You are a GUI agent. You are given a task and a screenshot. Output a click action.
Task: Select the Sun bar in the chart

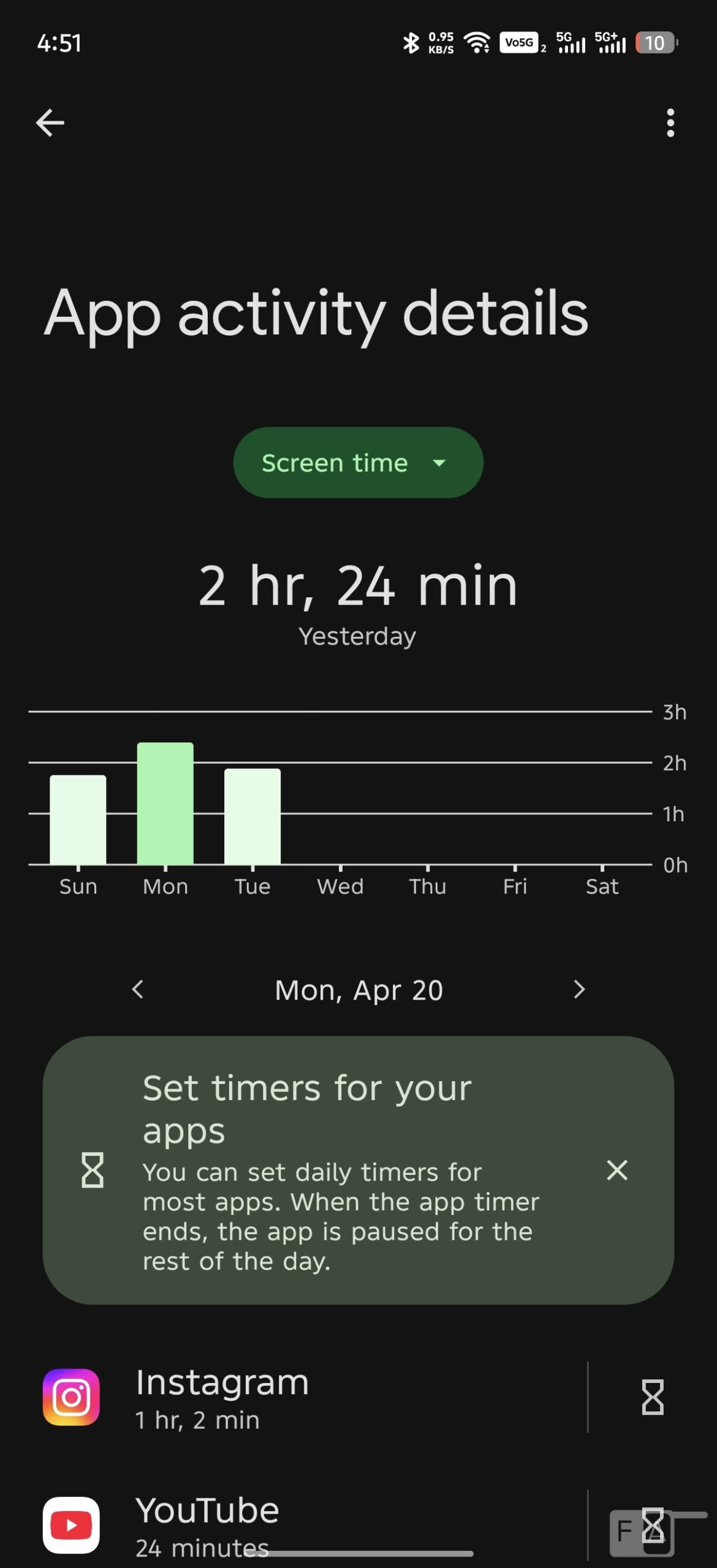tap(78, 820)
